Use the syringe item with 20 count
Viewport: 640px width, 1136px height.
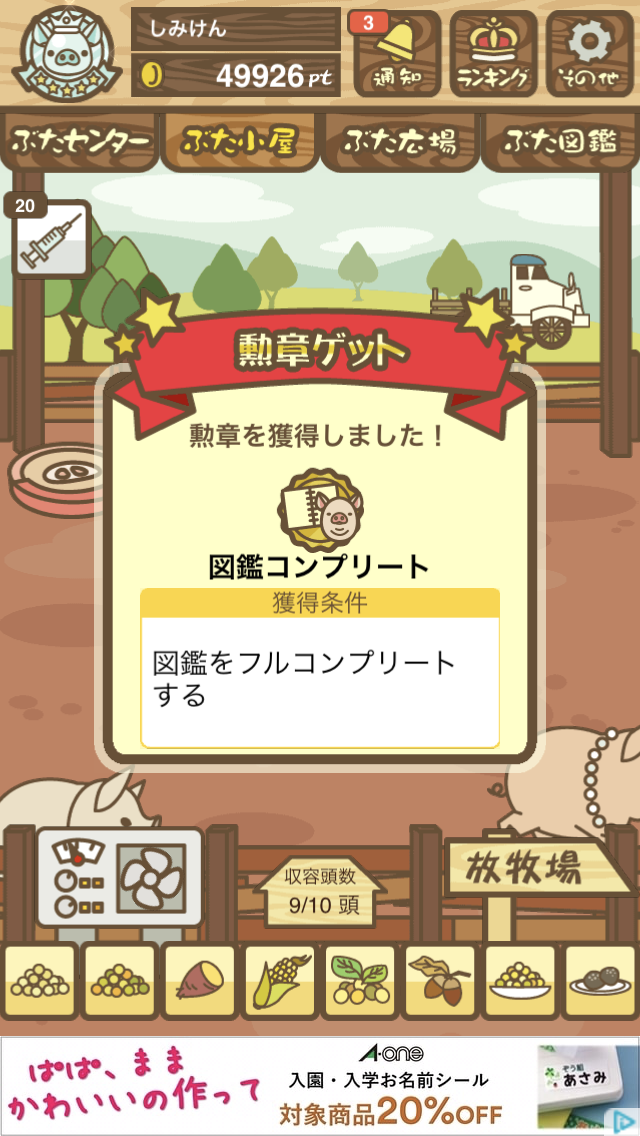[51, 240]
